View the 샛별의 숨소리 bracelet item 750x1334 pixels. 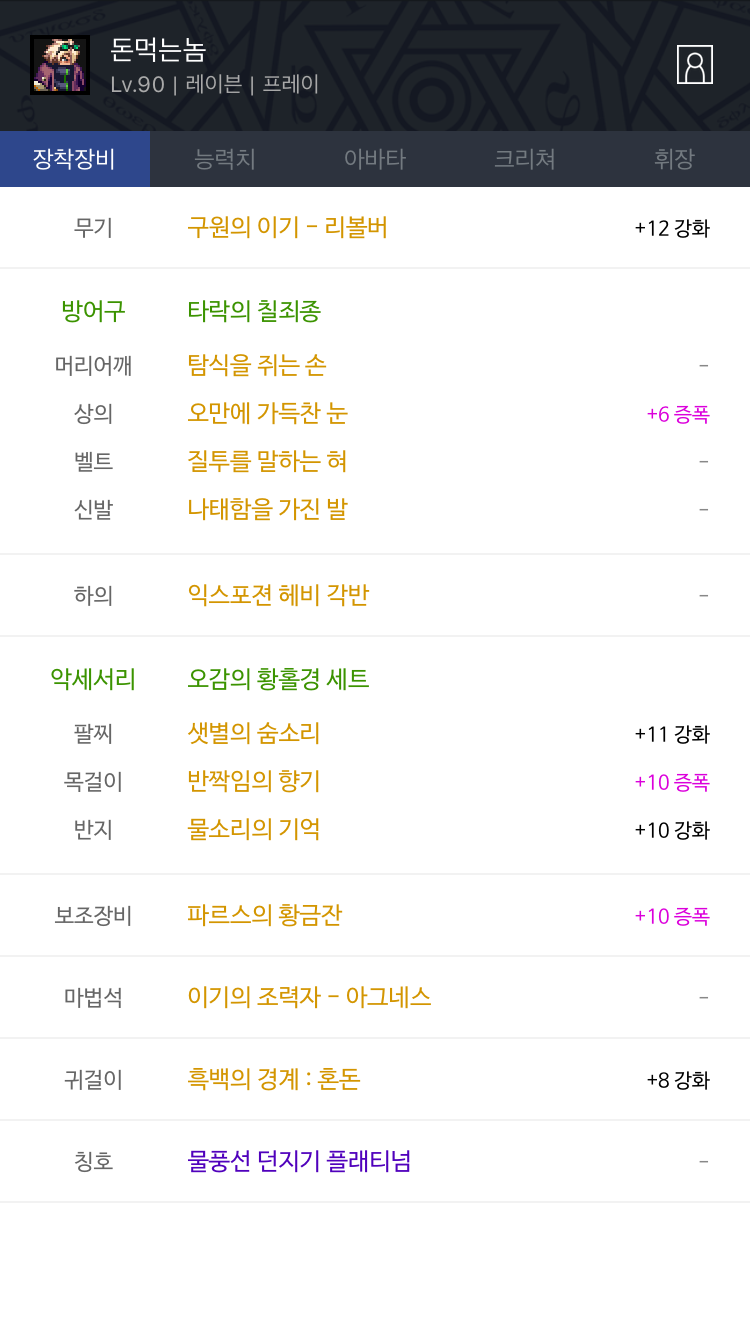click(254, 733)
